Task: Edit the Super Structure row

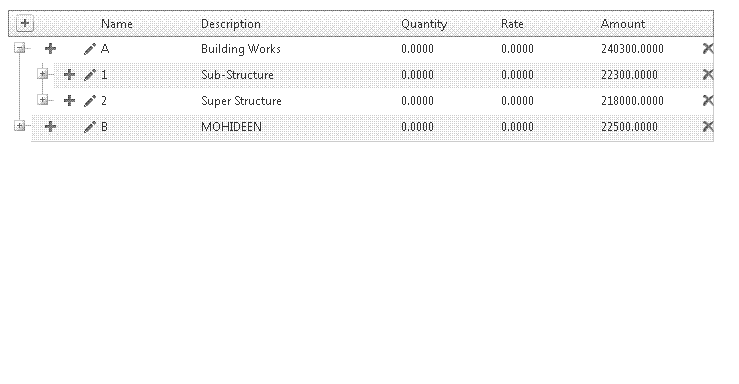Action: pos(90,100)
